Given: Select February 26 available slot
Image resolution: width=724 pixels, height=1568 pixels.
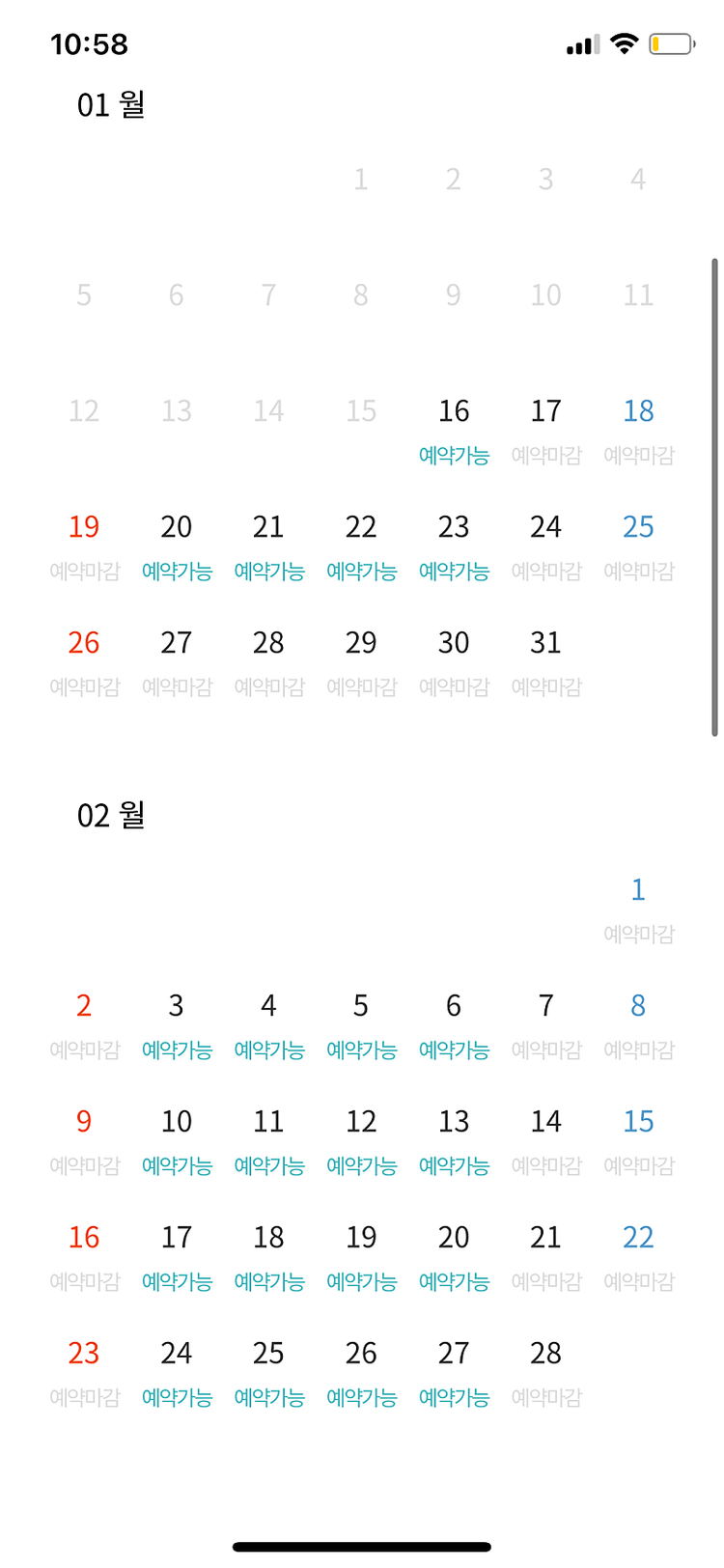Looking at the screenshot, I should 361,1371.
